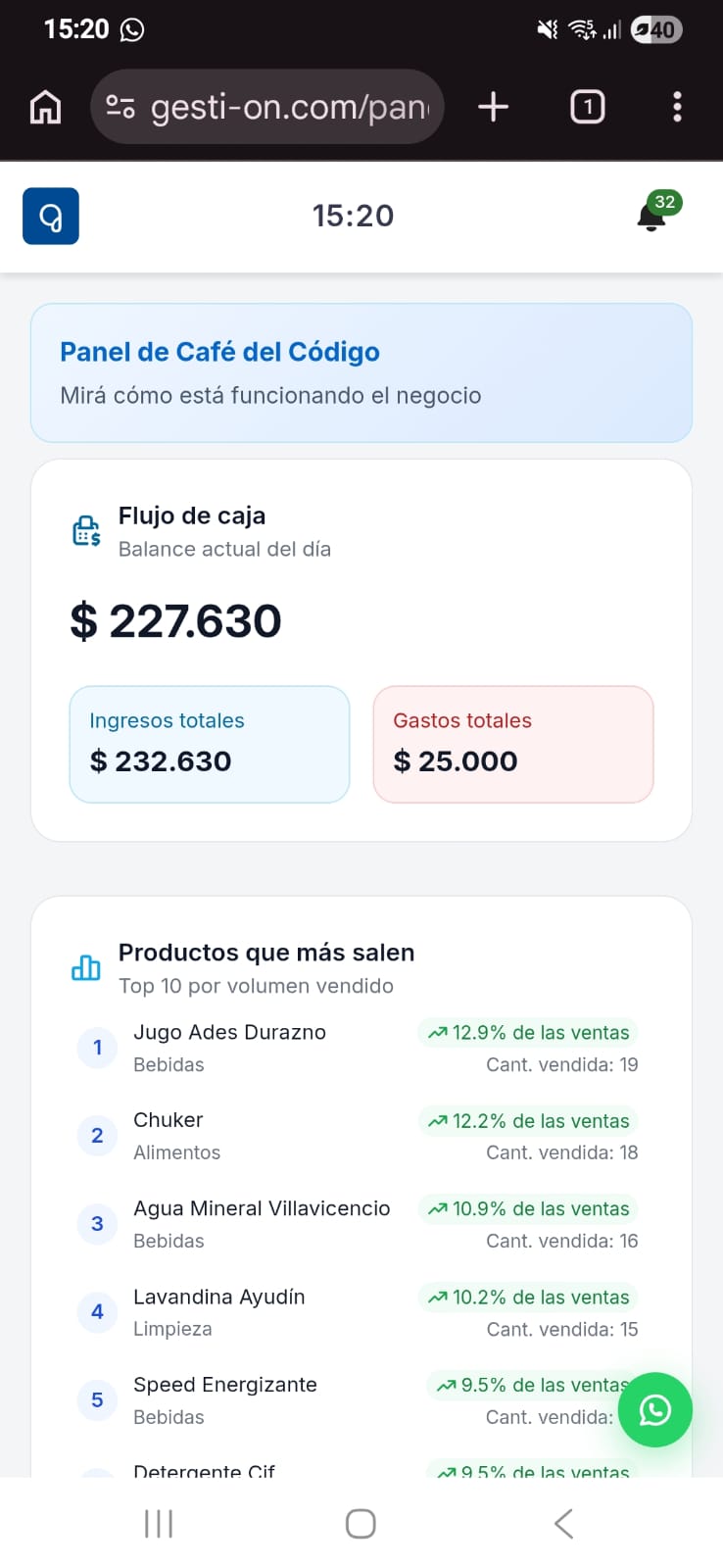Tap the tab switcher showing 1 open tab
723x1568 pixels.
(587, 107)
